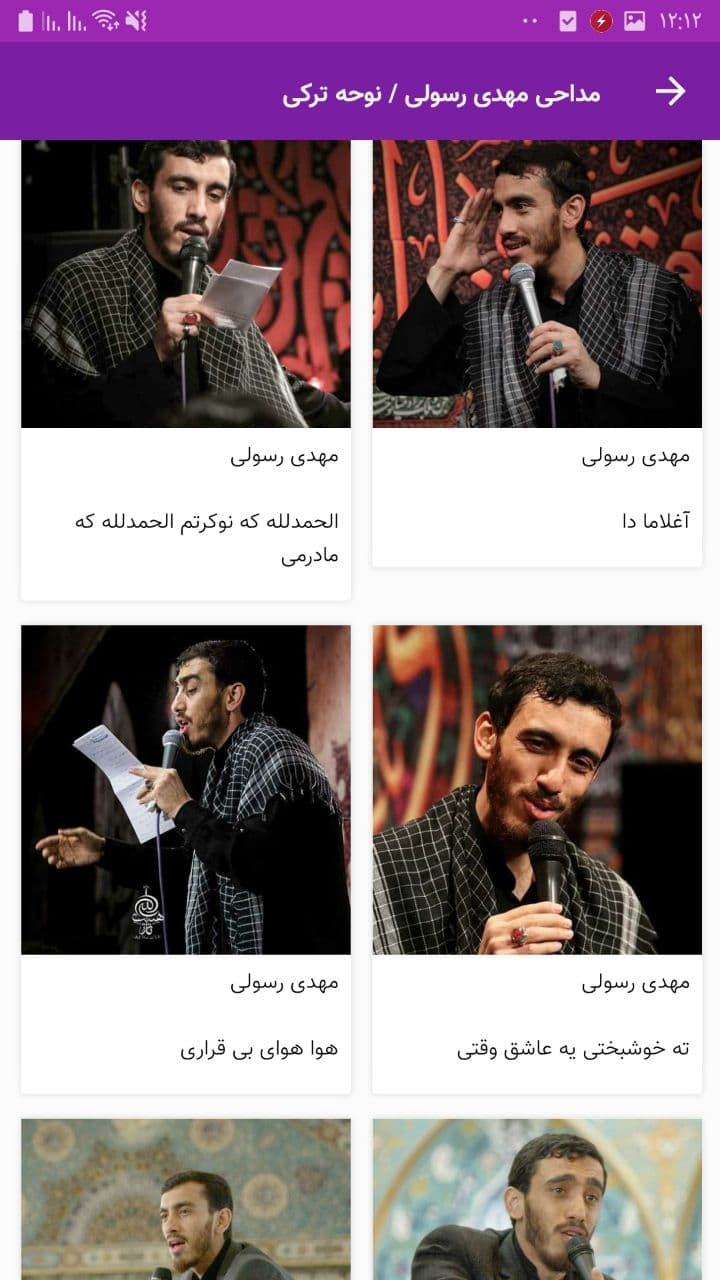
Task: Tap the top-left photo of Mehdi Rasouli
Action: point(185,283)
